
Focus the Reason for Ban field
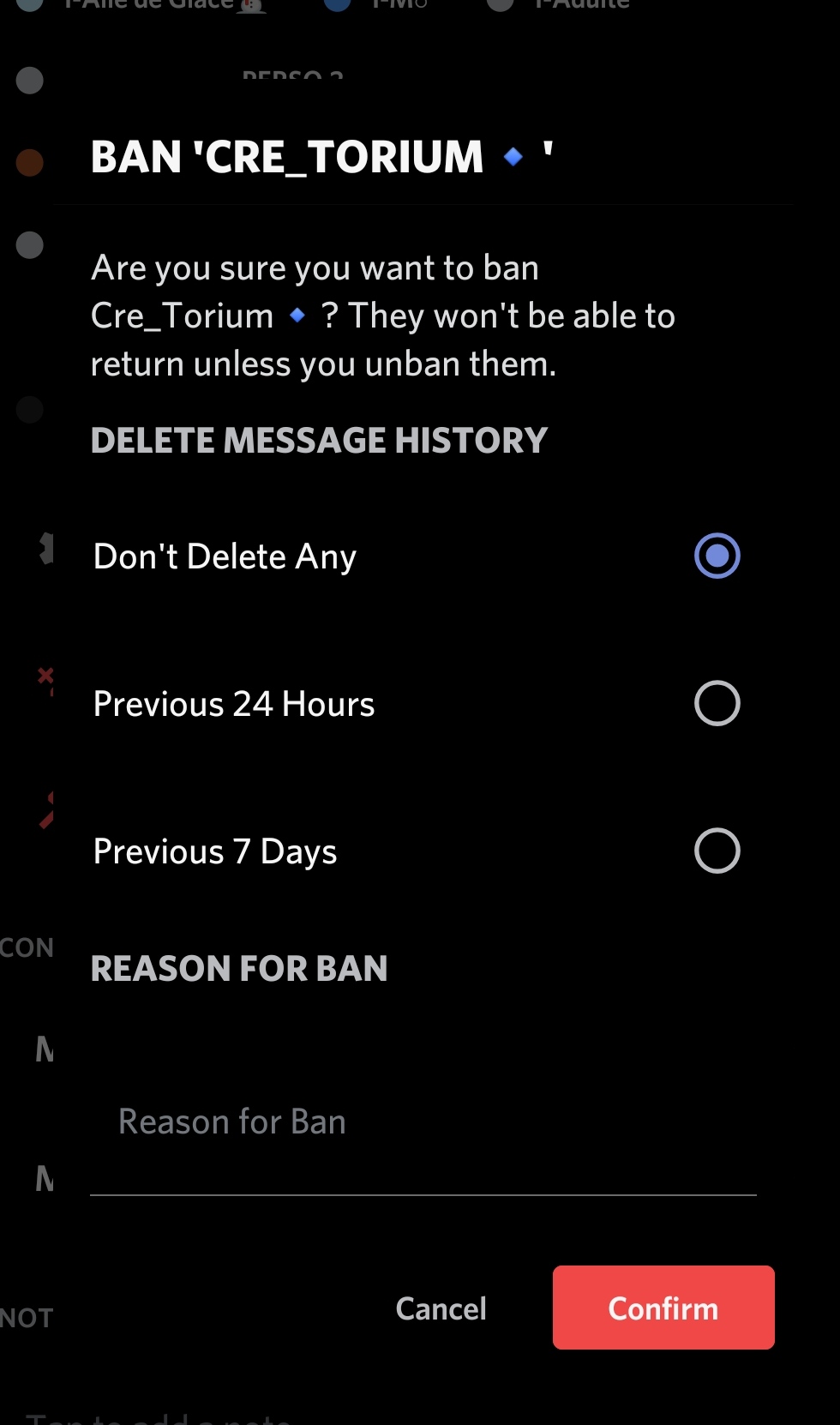(423, 1122)
